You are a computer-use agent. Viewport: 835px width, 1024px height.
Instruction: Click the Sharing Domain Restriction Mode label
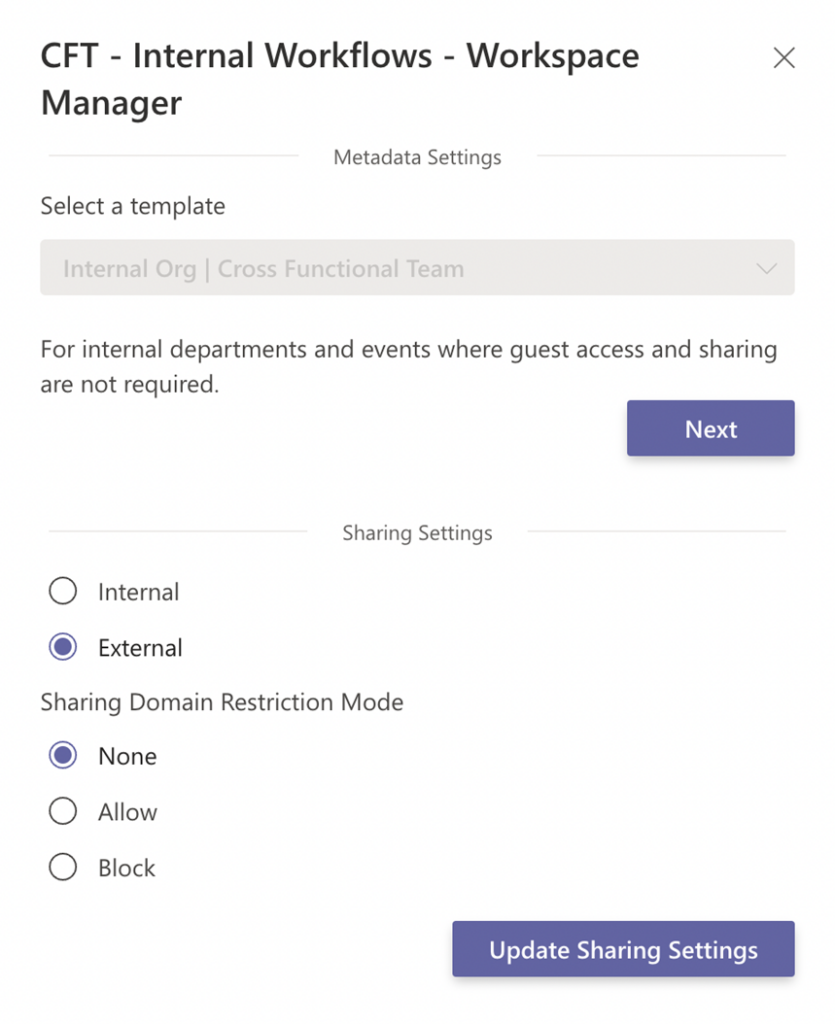pos(222,702)
